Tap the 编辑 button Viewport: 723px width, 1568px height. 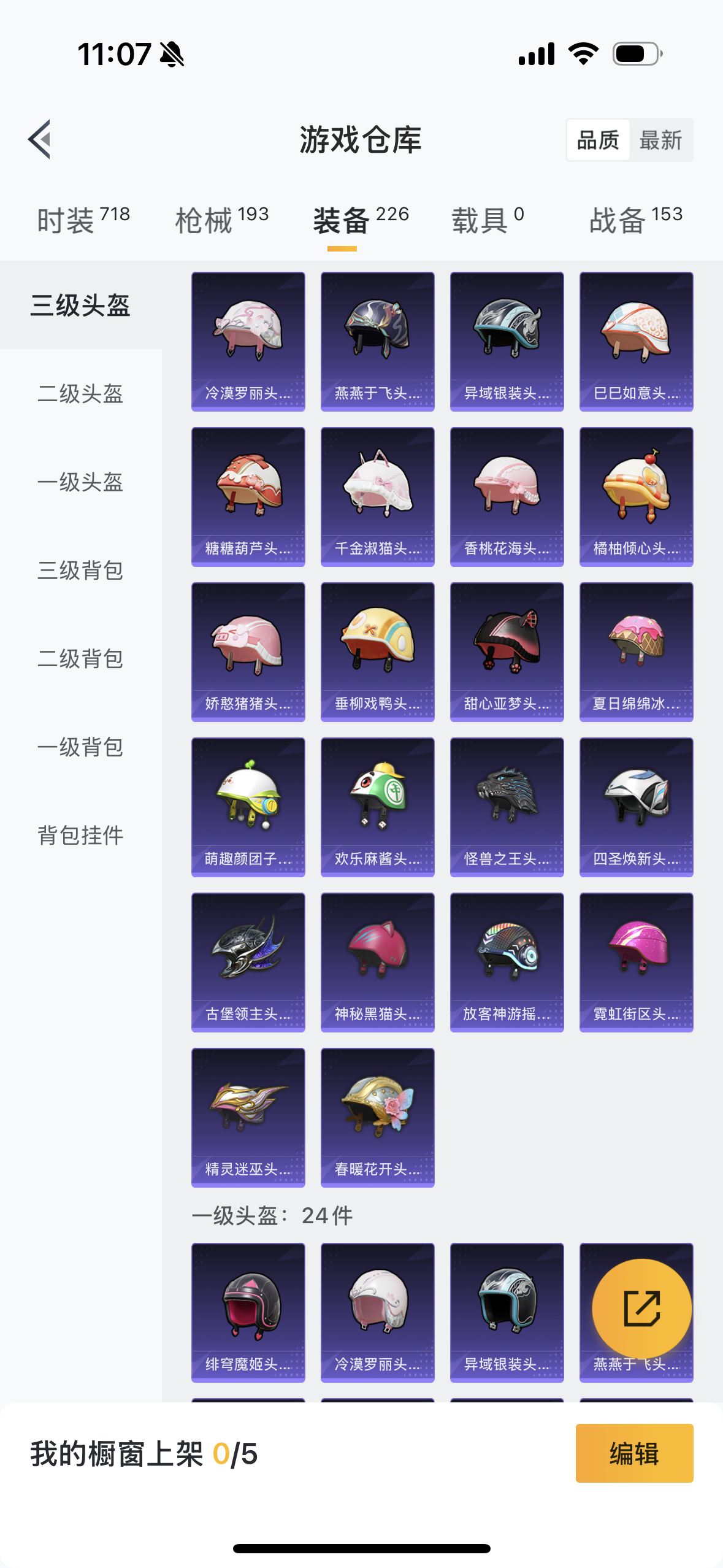click(x=634, y=1453)
